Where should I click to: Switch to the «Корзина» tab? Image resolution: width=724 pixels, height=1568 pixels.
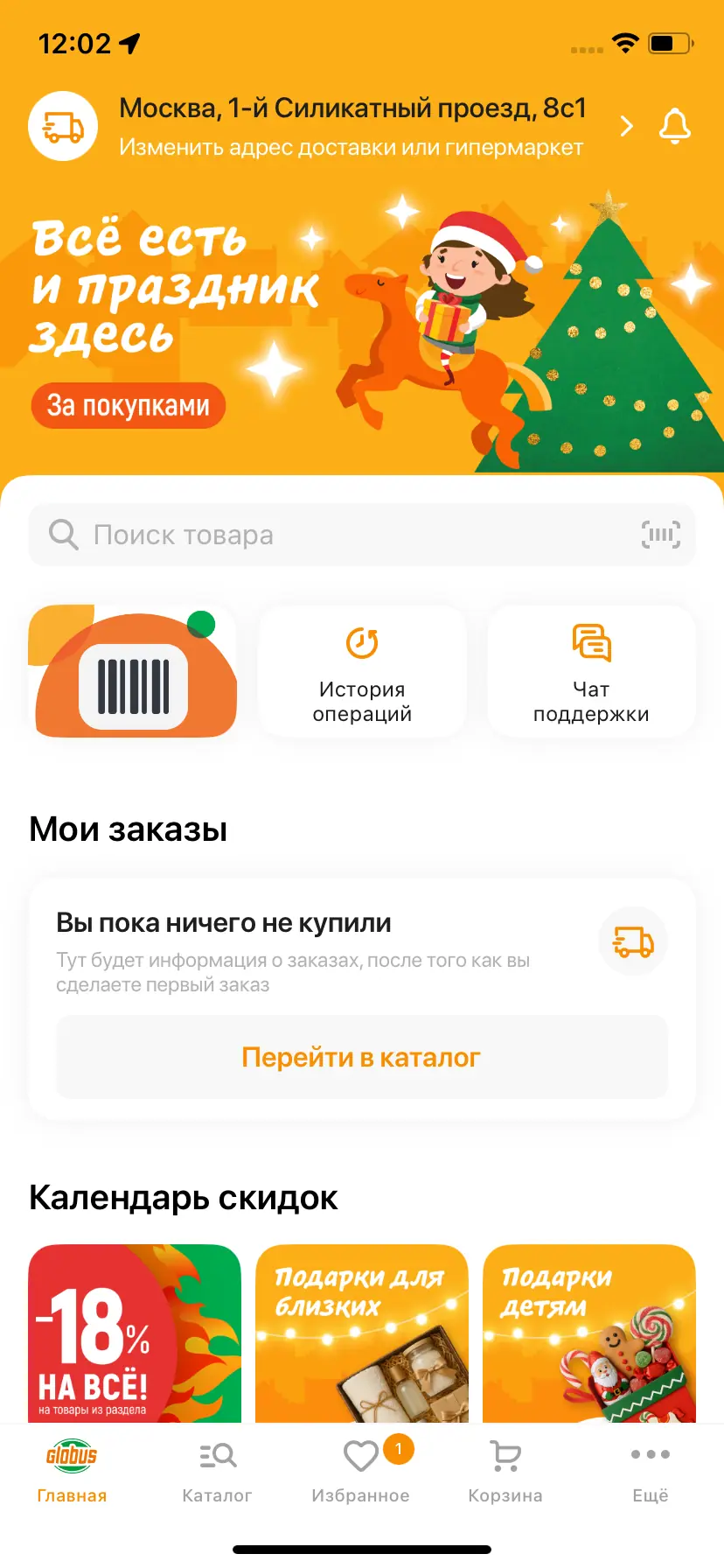click(x=505, y=1472)
